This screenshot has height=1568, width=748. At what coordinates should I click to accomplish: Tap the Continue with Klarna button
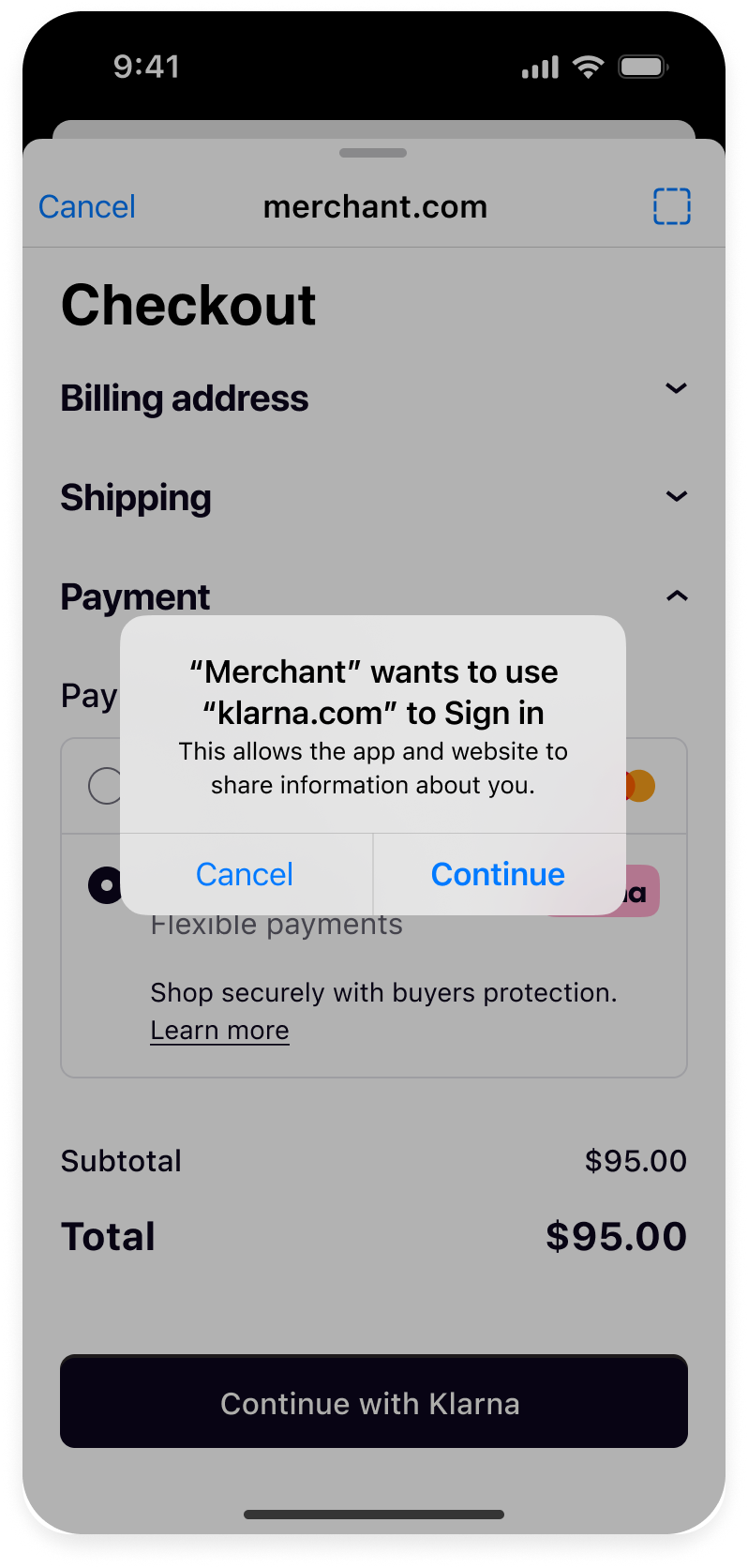tap(374, 1402)
